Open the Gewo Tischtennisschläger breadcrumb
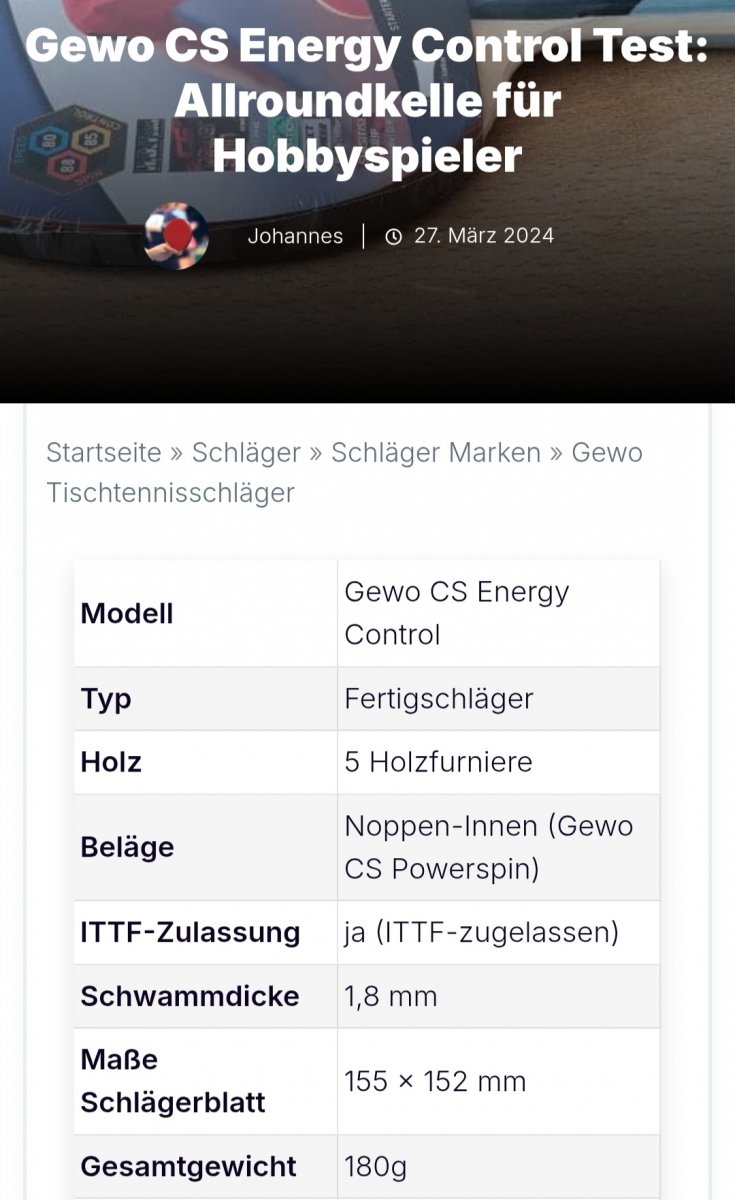735x1200 pixels. click(345, 472)
